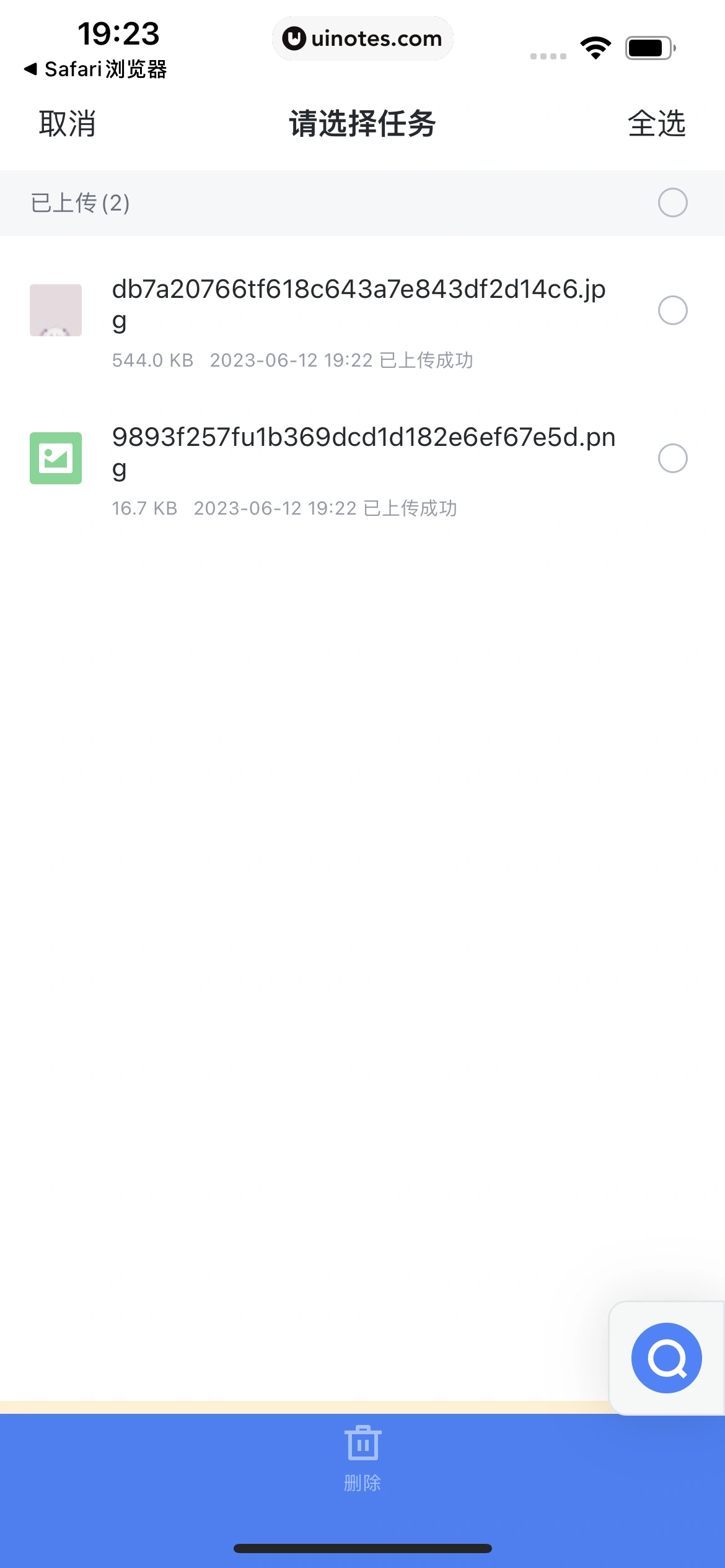Select the db7a20766tf618c643a7e843df2d14c6.jpg file checkbox
This screenshot has height=1568, width=725.
[x=672, y=310]
